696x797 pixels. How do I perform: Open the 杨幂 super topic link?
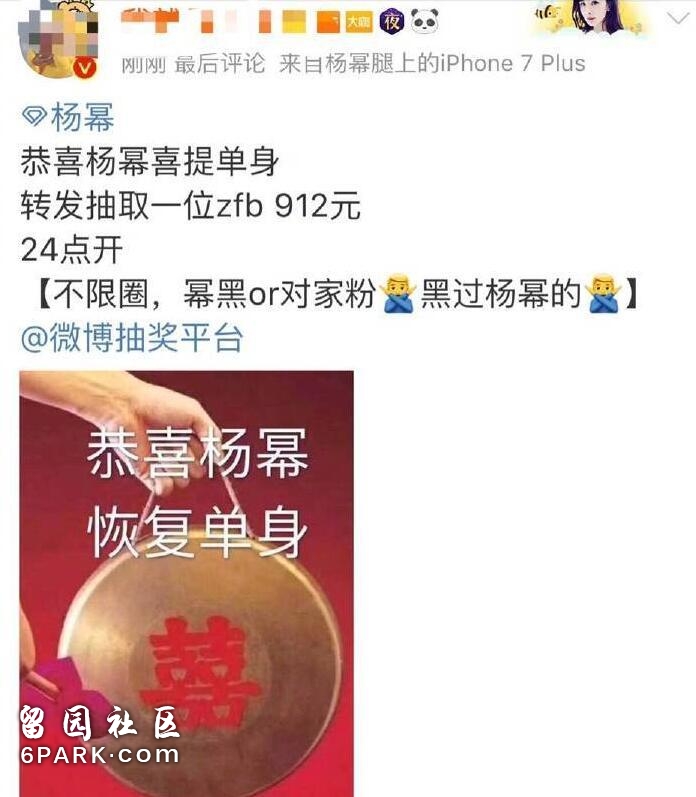(x=68, y=117)
